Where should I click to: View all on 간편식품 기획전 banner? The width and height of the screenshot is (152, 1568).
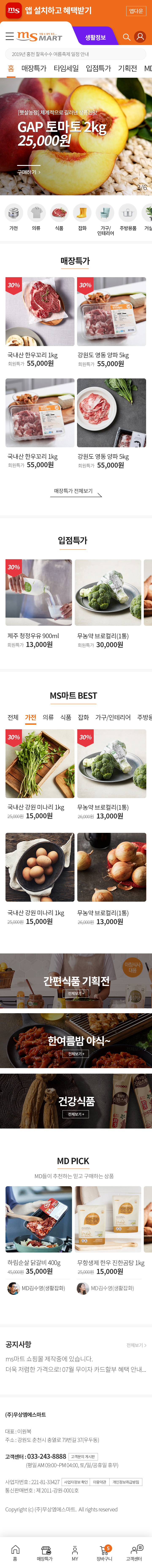tap(76, 993)
